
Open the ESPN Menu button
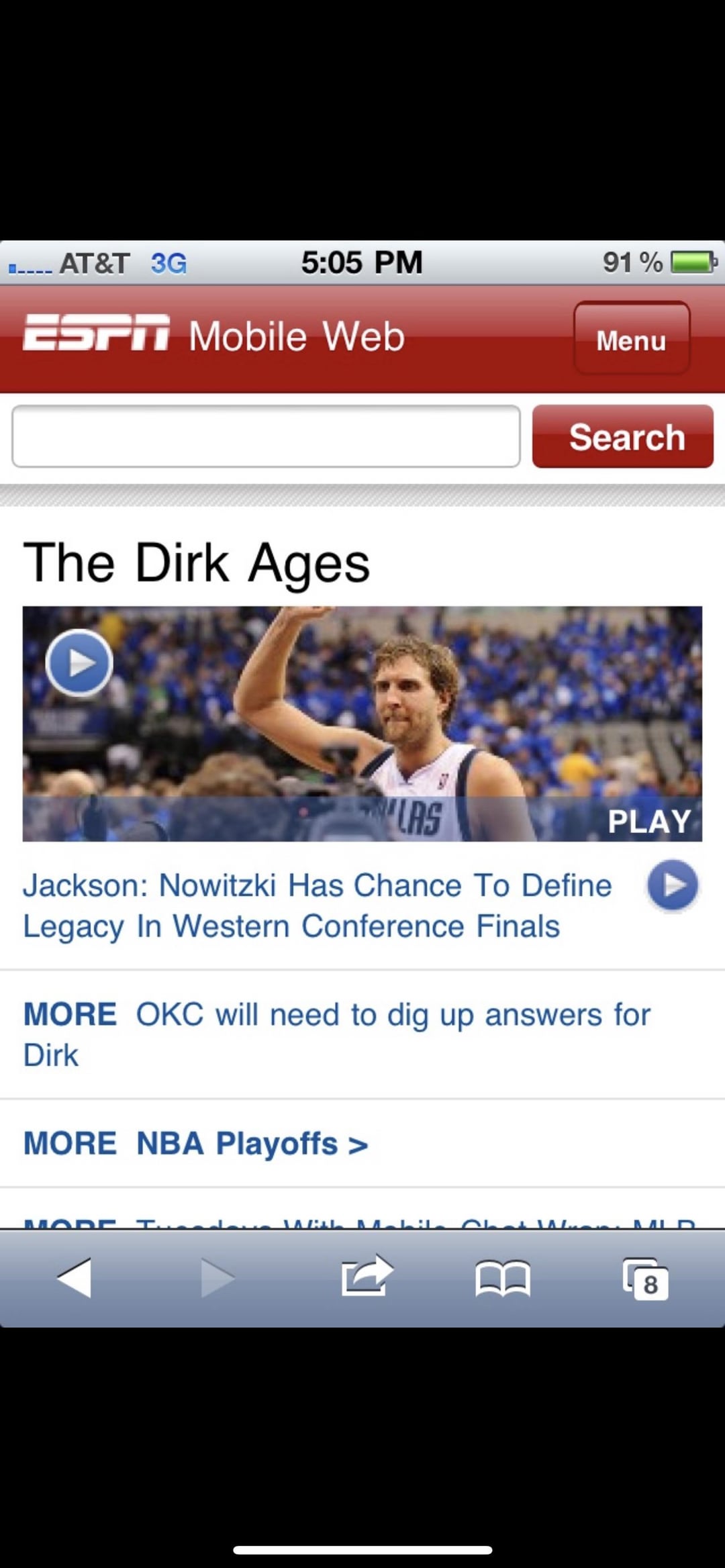coord(631,338)
